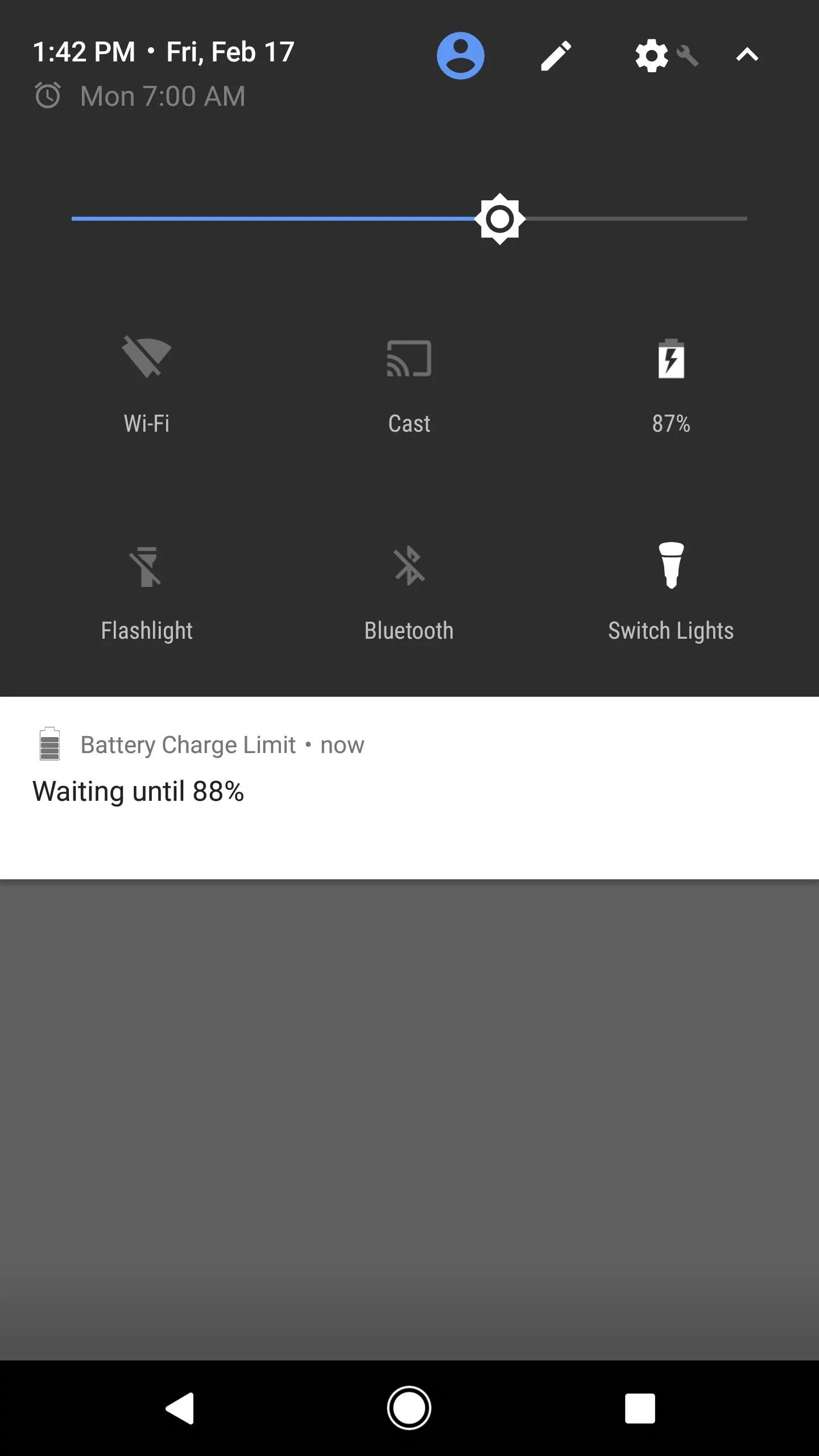Enable Bluetooth tile
Viewport: 819px width, 1456px height.
click(409, 591)
